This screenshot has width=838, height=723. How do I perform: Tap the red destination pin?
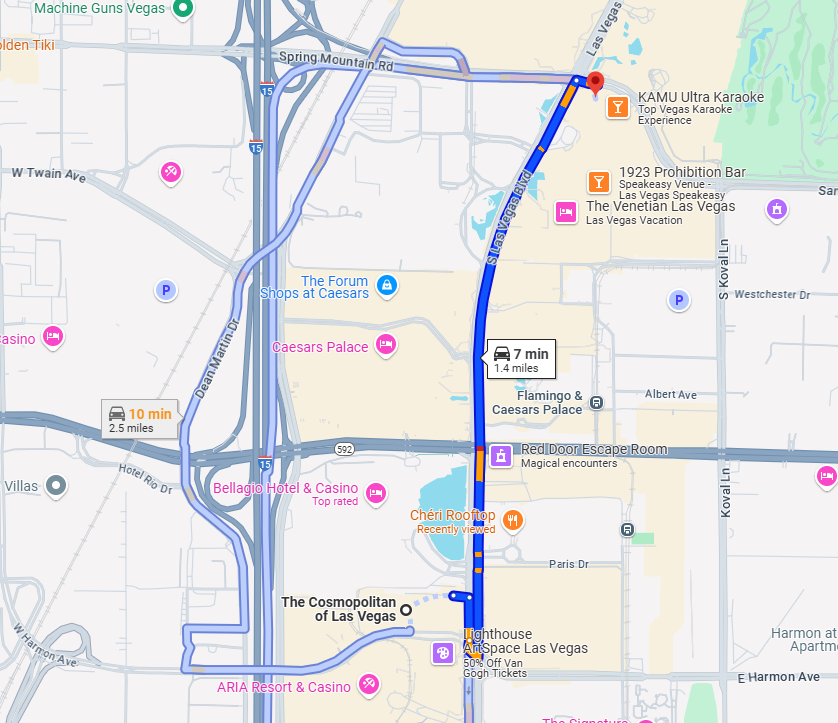596,84
